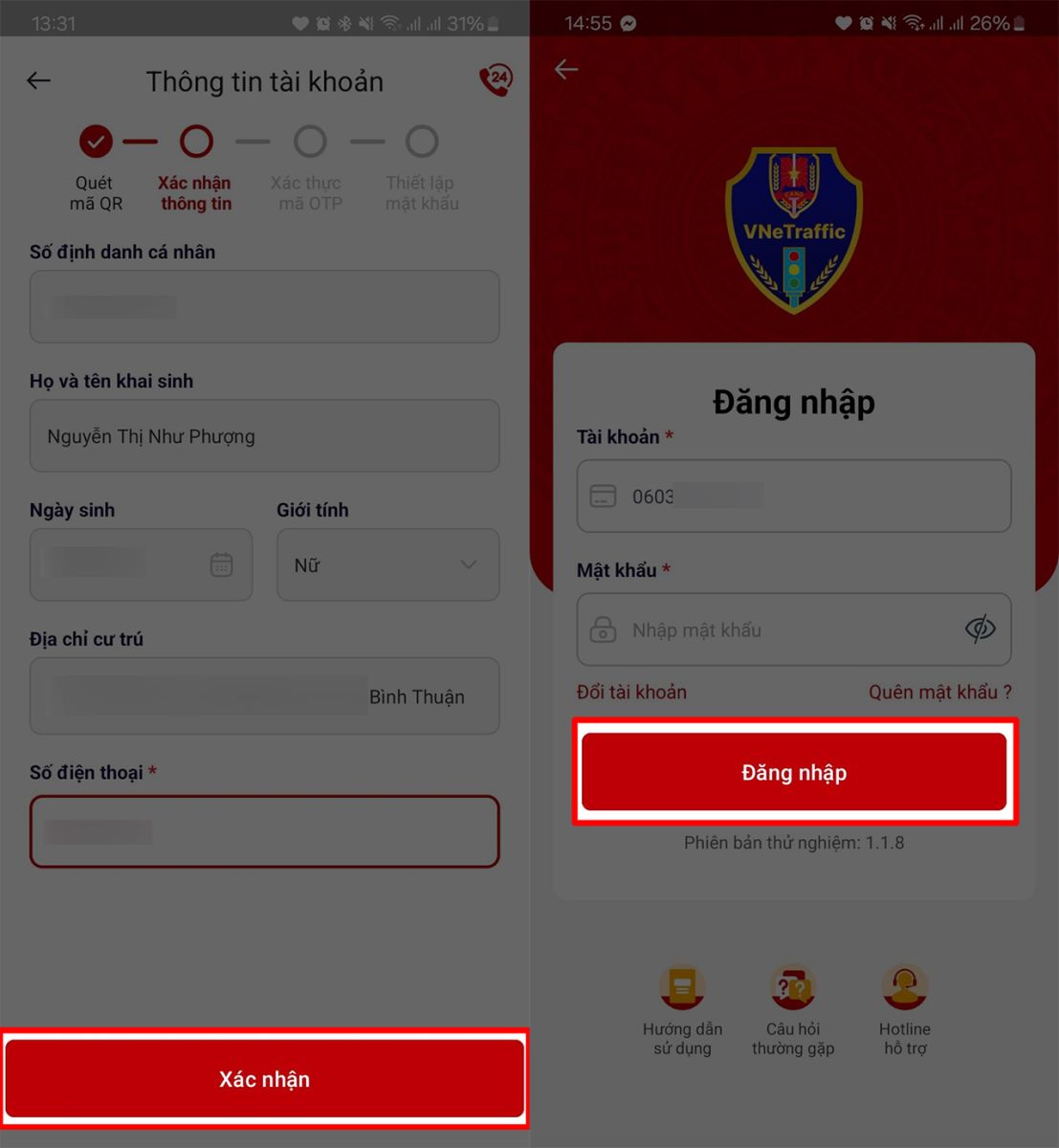Image resolution: width=1059 pixels, height=1148 pixels.
Task: Tap the Số định danh cá nhân field
Action: (264, 307)
